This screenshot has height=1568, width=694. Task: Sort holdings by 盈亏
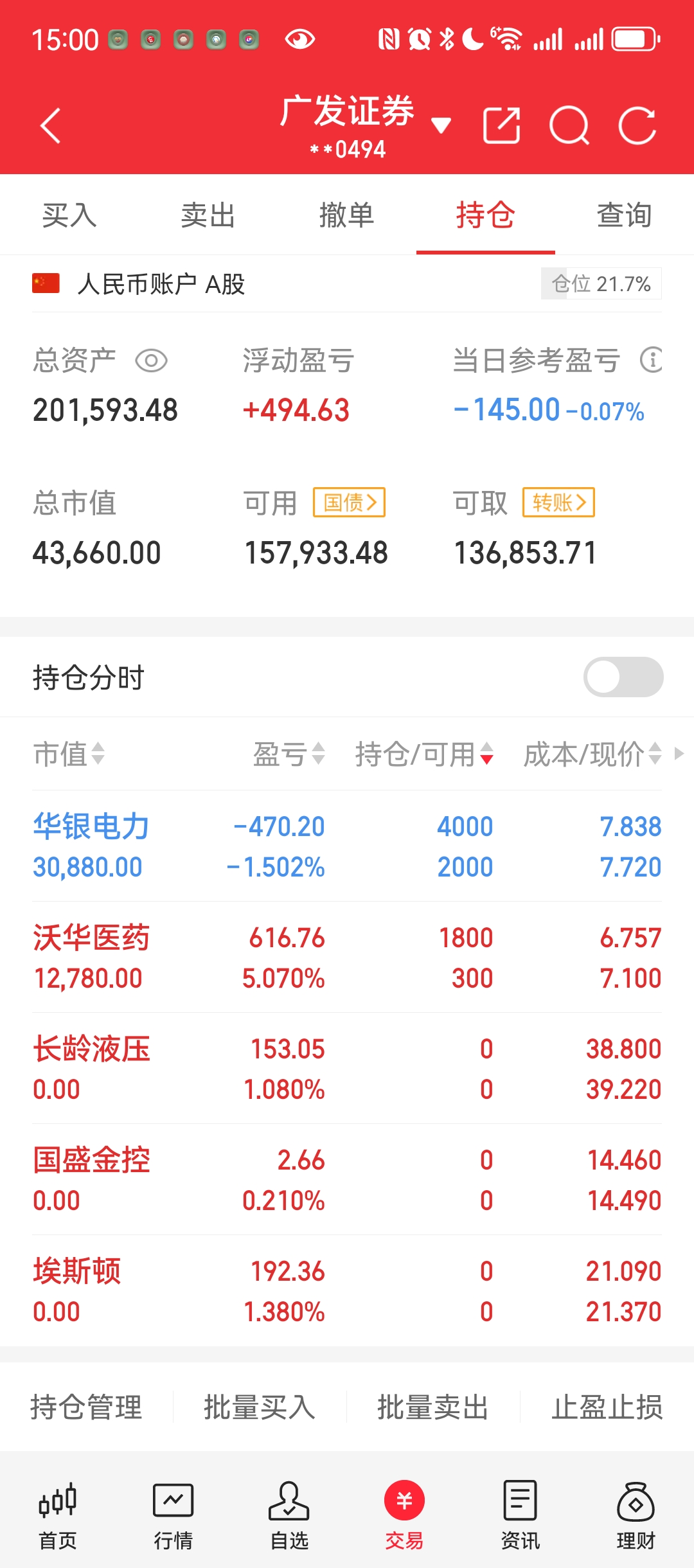click(x=289, y=754)
